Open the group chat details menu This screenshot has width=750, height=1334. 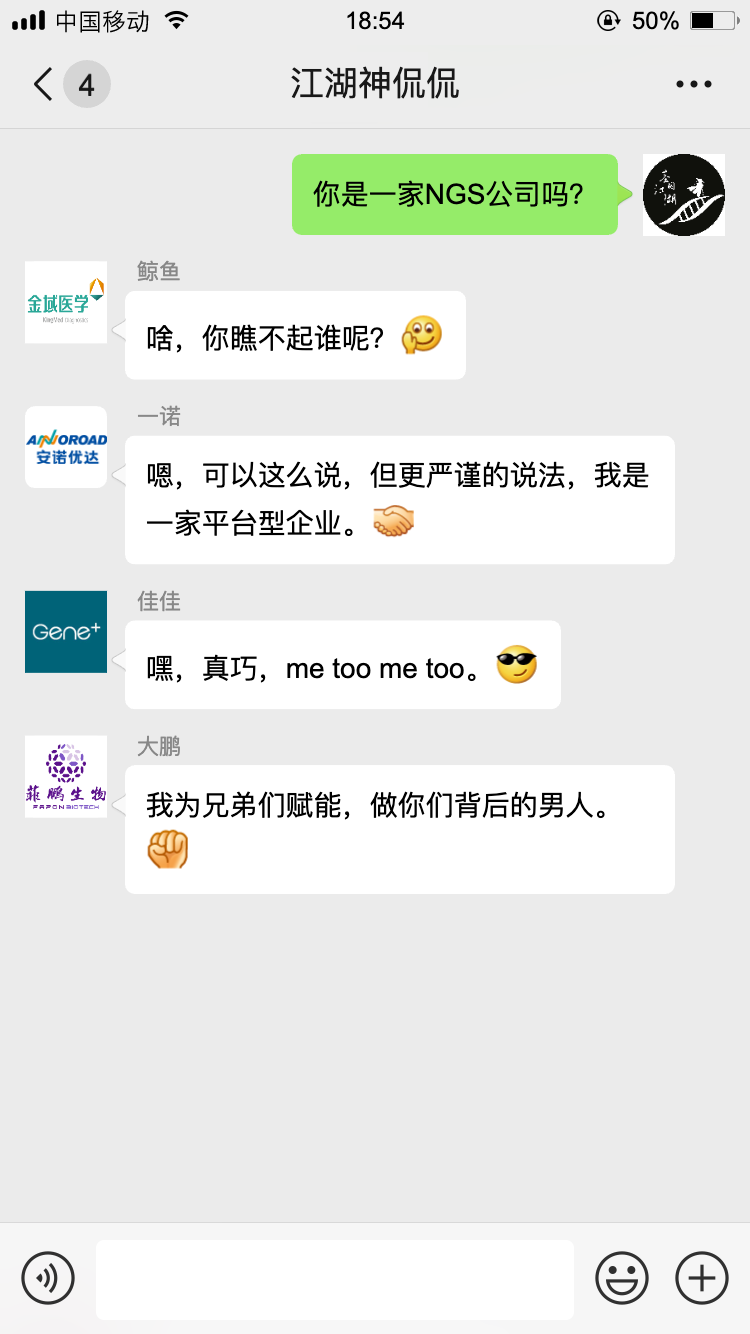click(693, 85)
